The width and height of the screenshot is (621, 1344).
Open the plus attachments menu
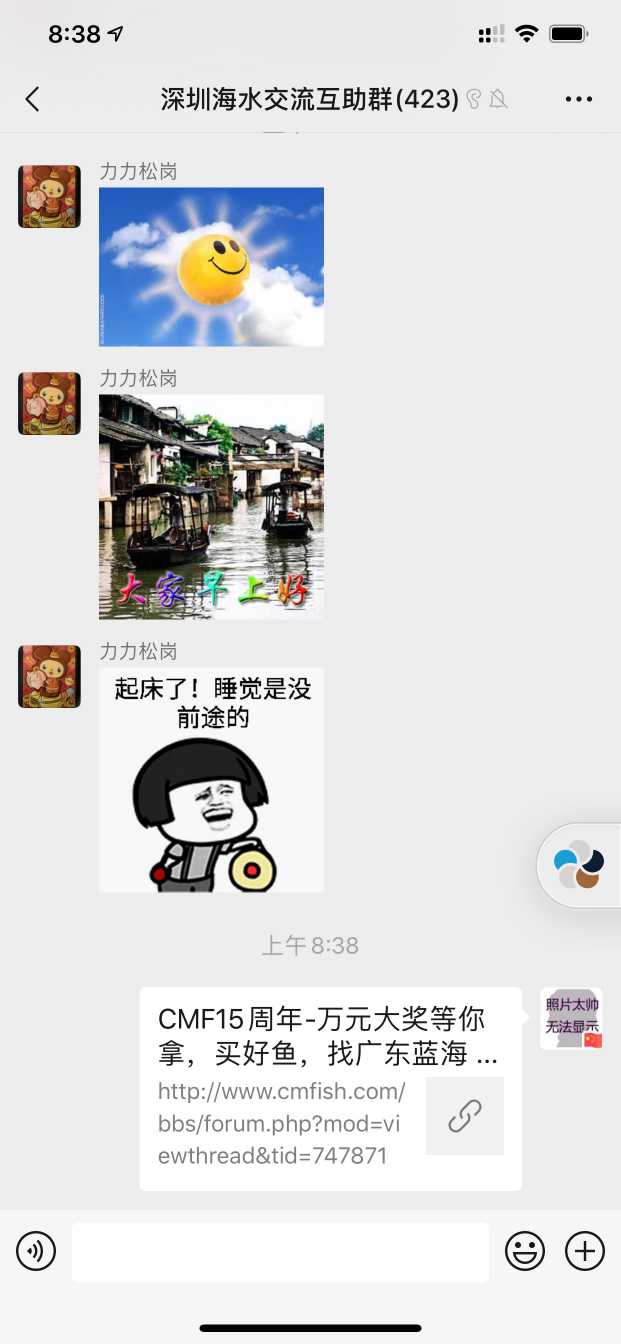pyautogui.click(x=585, y=1251)
